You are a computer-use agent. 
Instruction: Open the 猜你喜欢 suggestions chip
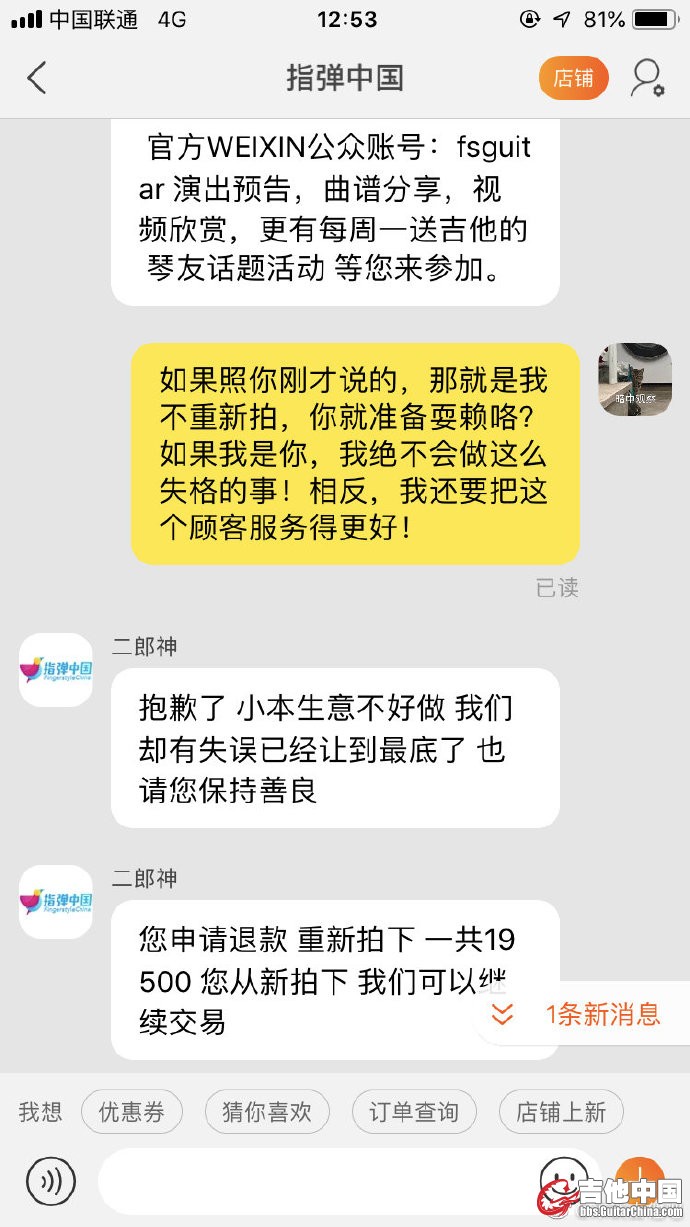pos(267,1112)
